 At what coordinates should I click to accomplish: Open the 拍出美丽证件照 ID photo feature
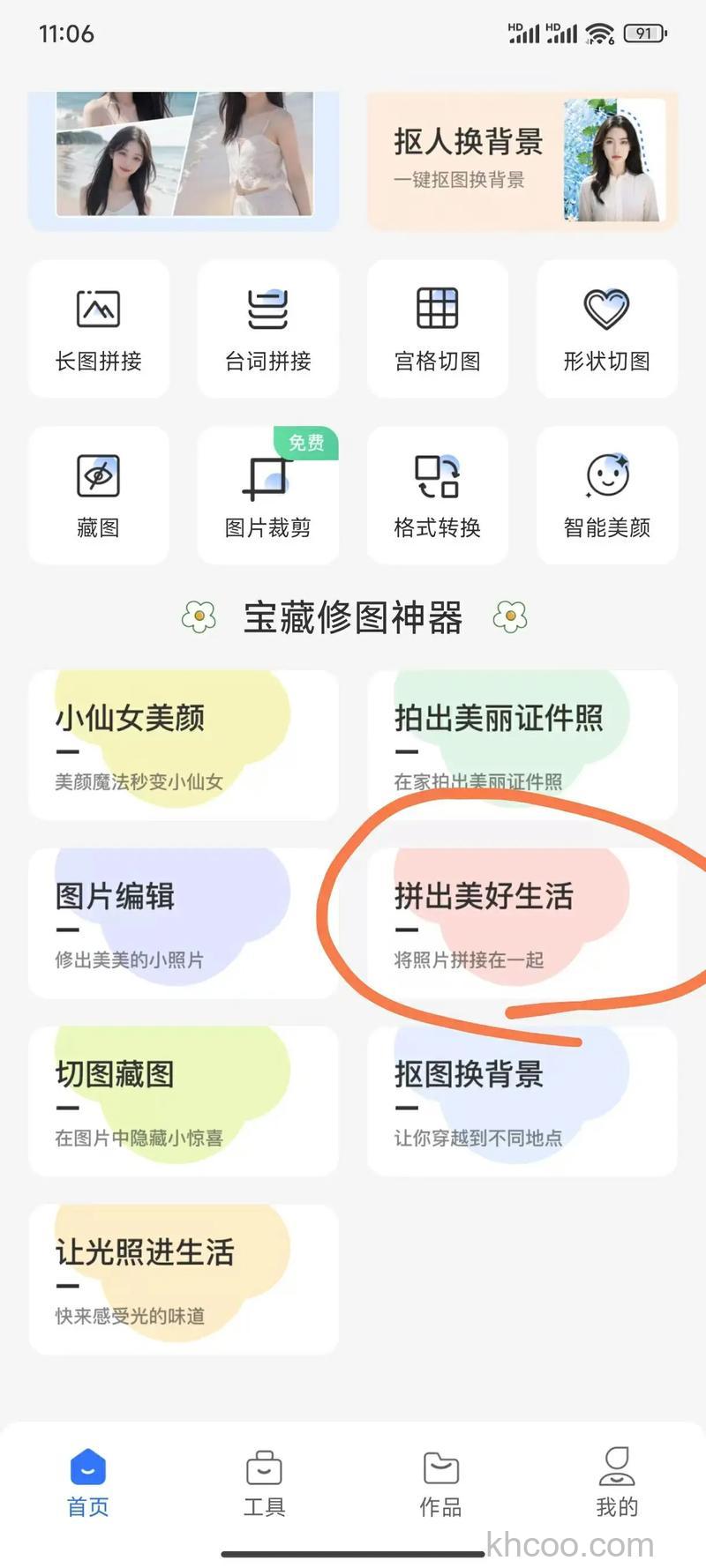coord(521,743)
